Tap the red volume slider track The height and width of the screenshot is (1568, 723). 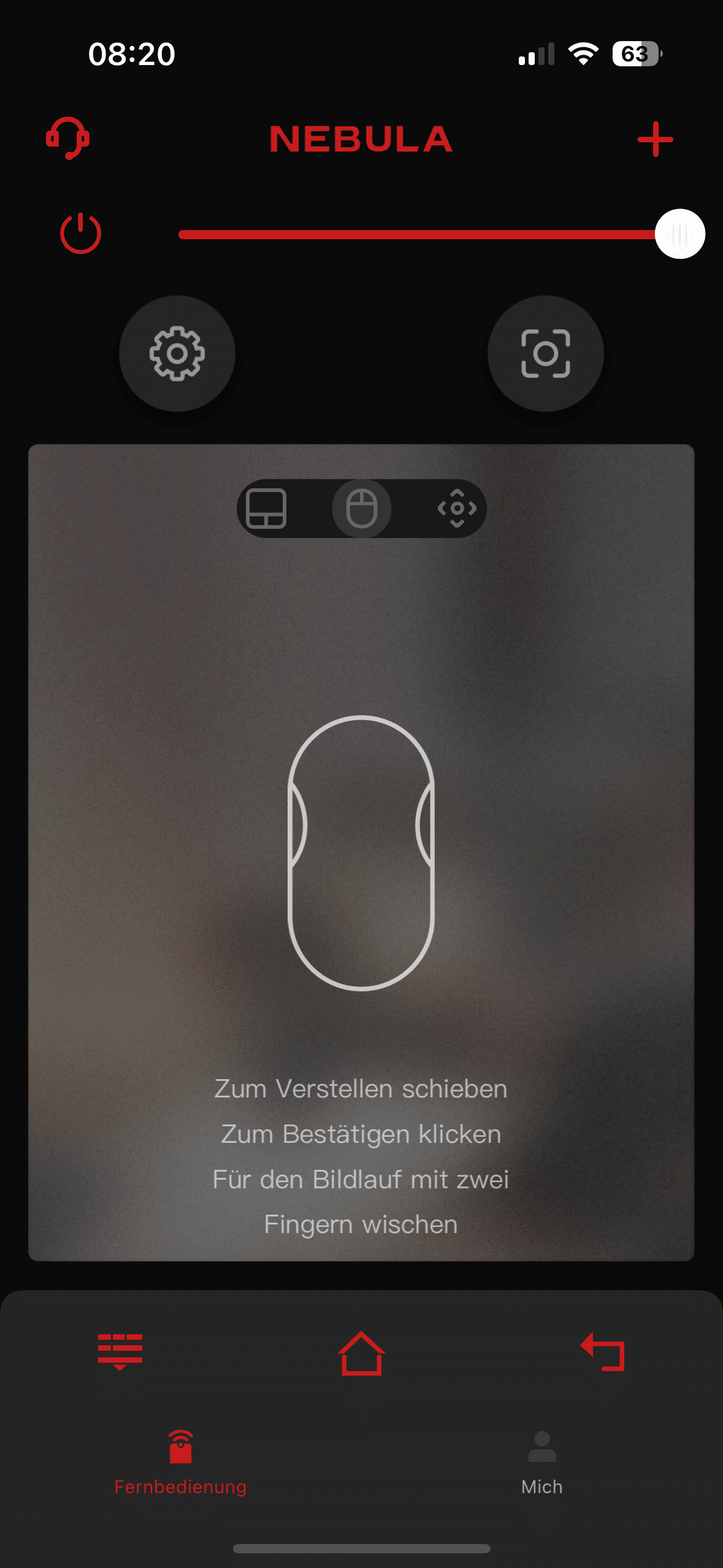pos(417,234)
